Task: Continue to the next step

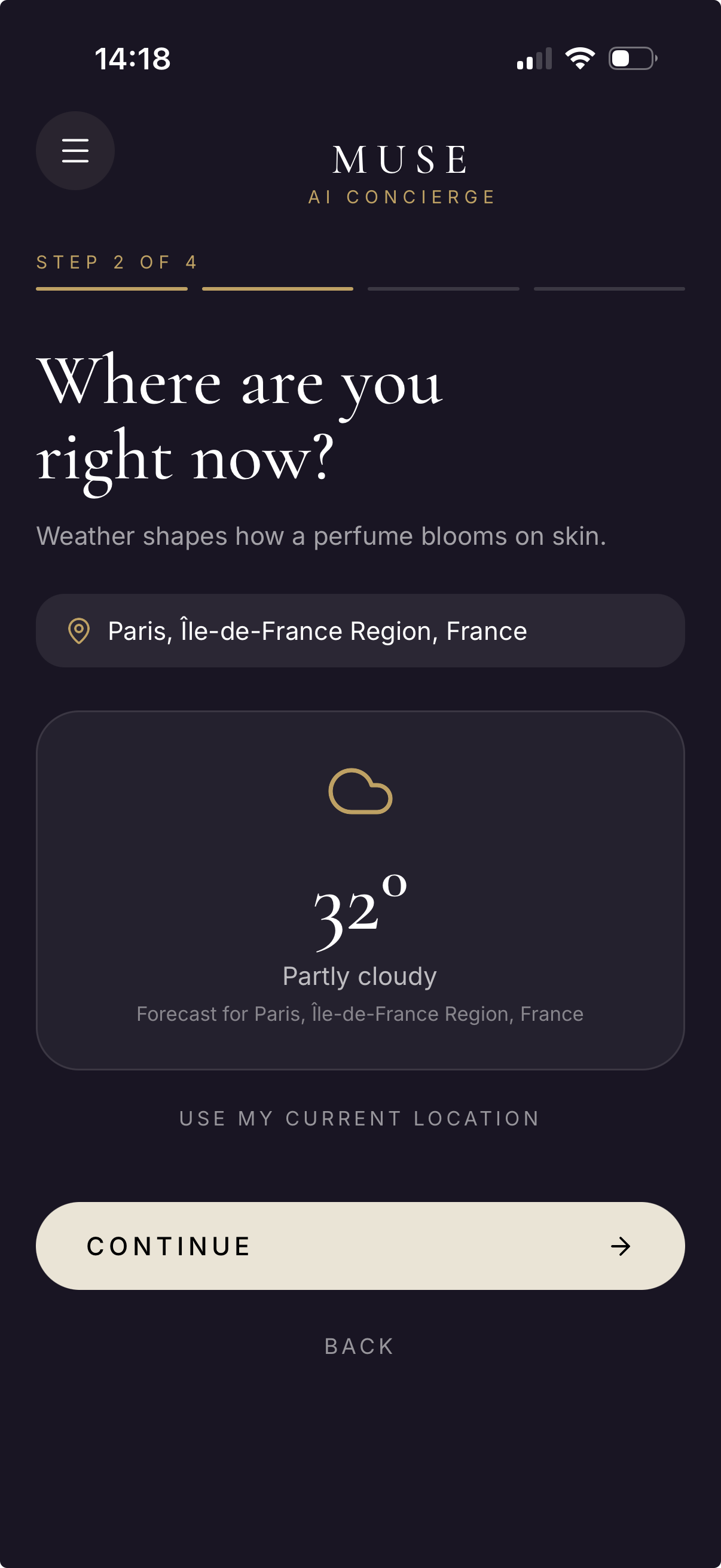Action: pyautogui.click(x=360, y=1246)
